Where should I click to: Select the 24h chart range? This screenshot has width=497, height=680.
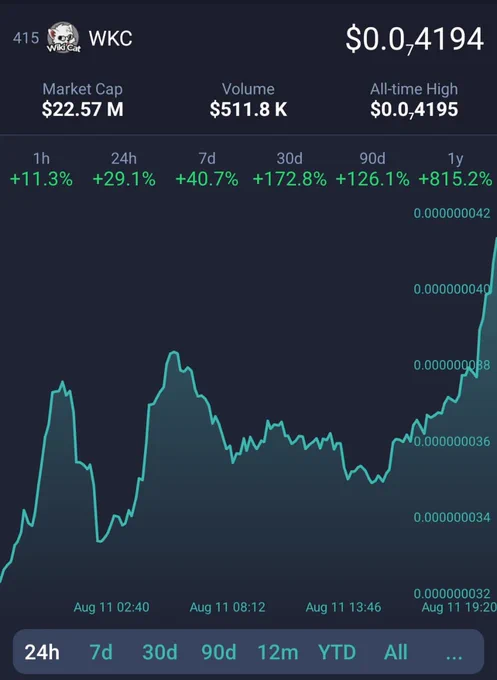tap(42, 652)
